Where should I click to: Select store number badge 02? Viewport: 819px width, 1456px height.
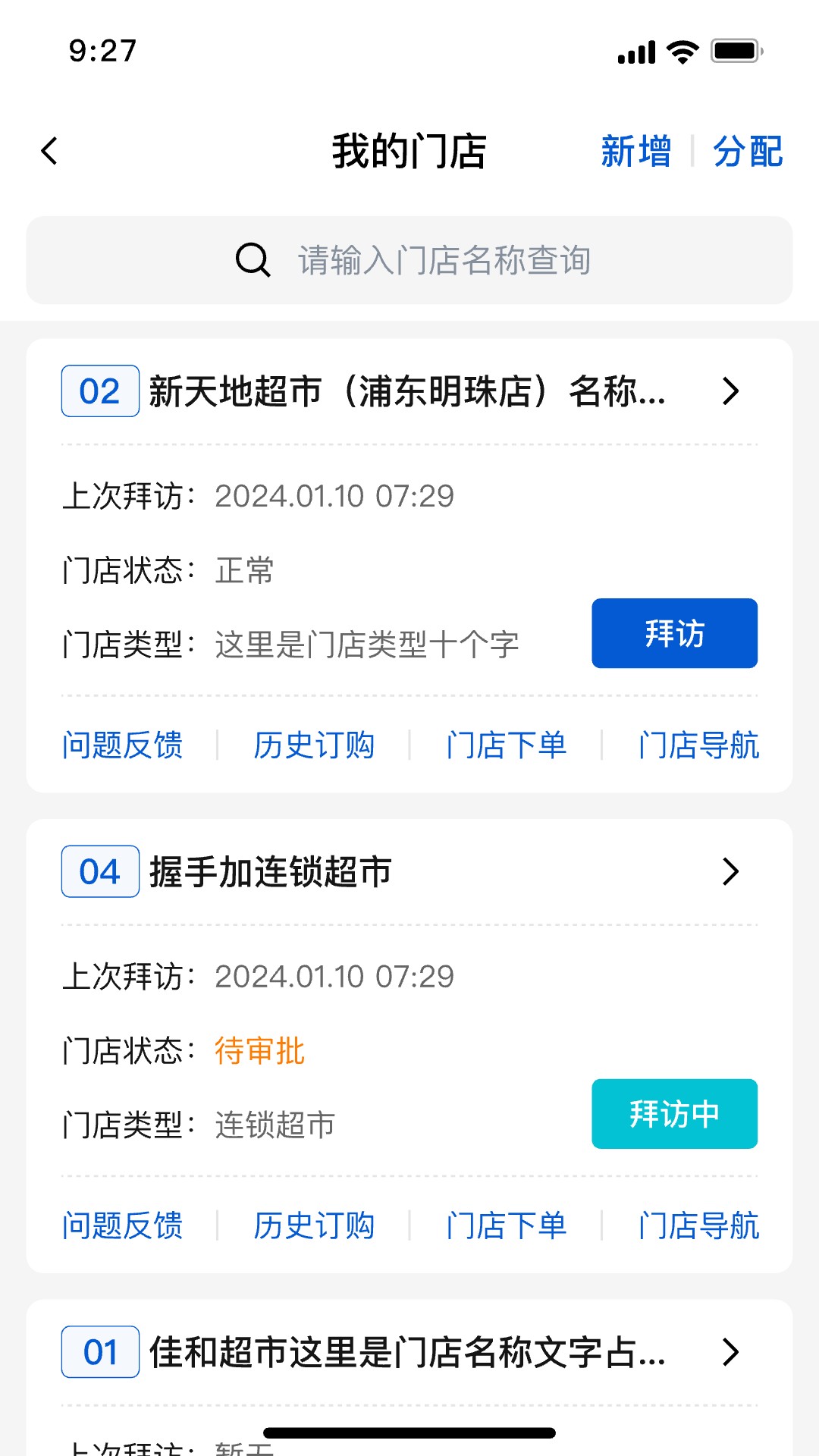[99, 391]
